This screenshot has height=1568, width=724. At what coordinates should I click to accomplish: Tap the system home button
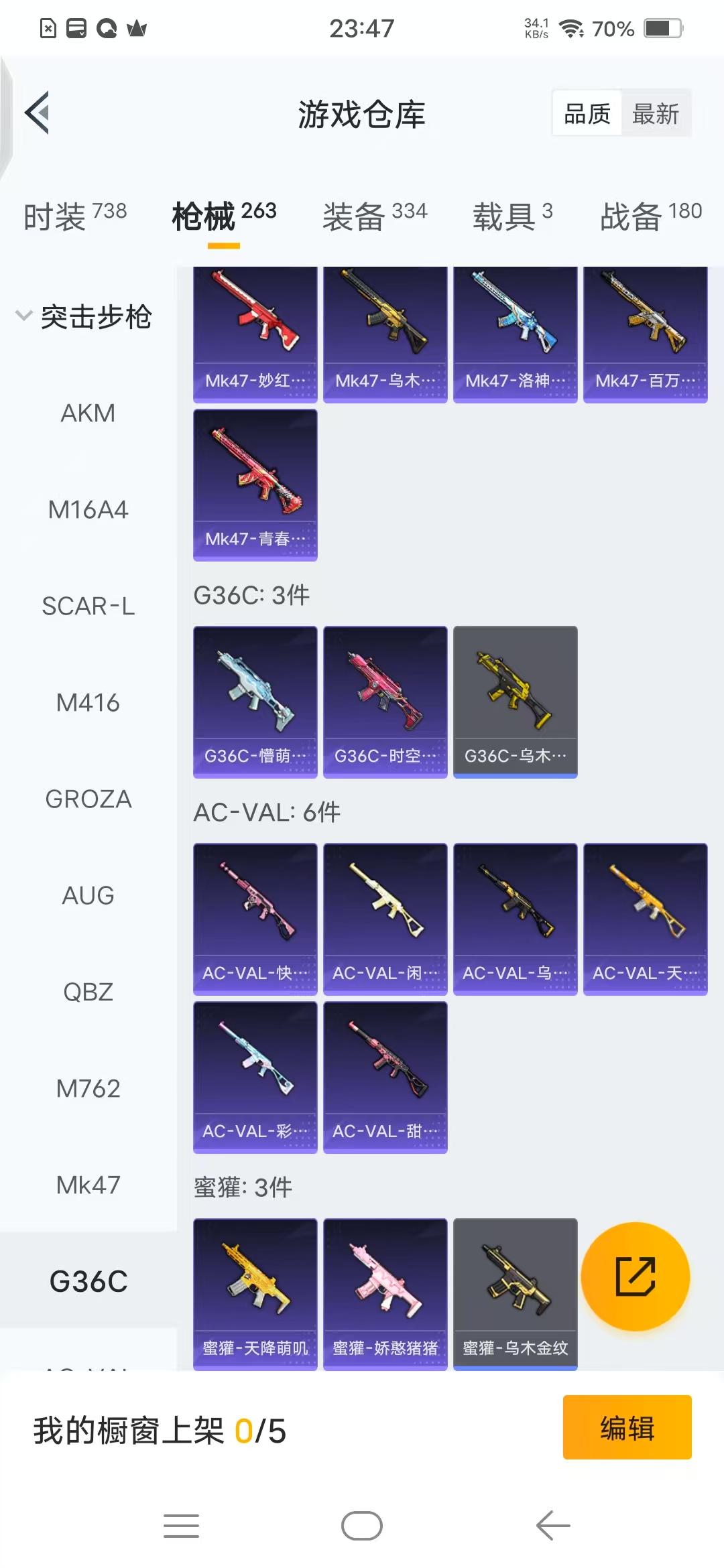pos(361,1526)
